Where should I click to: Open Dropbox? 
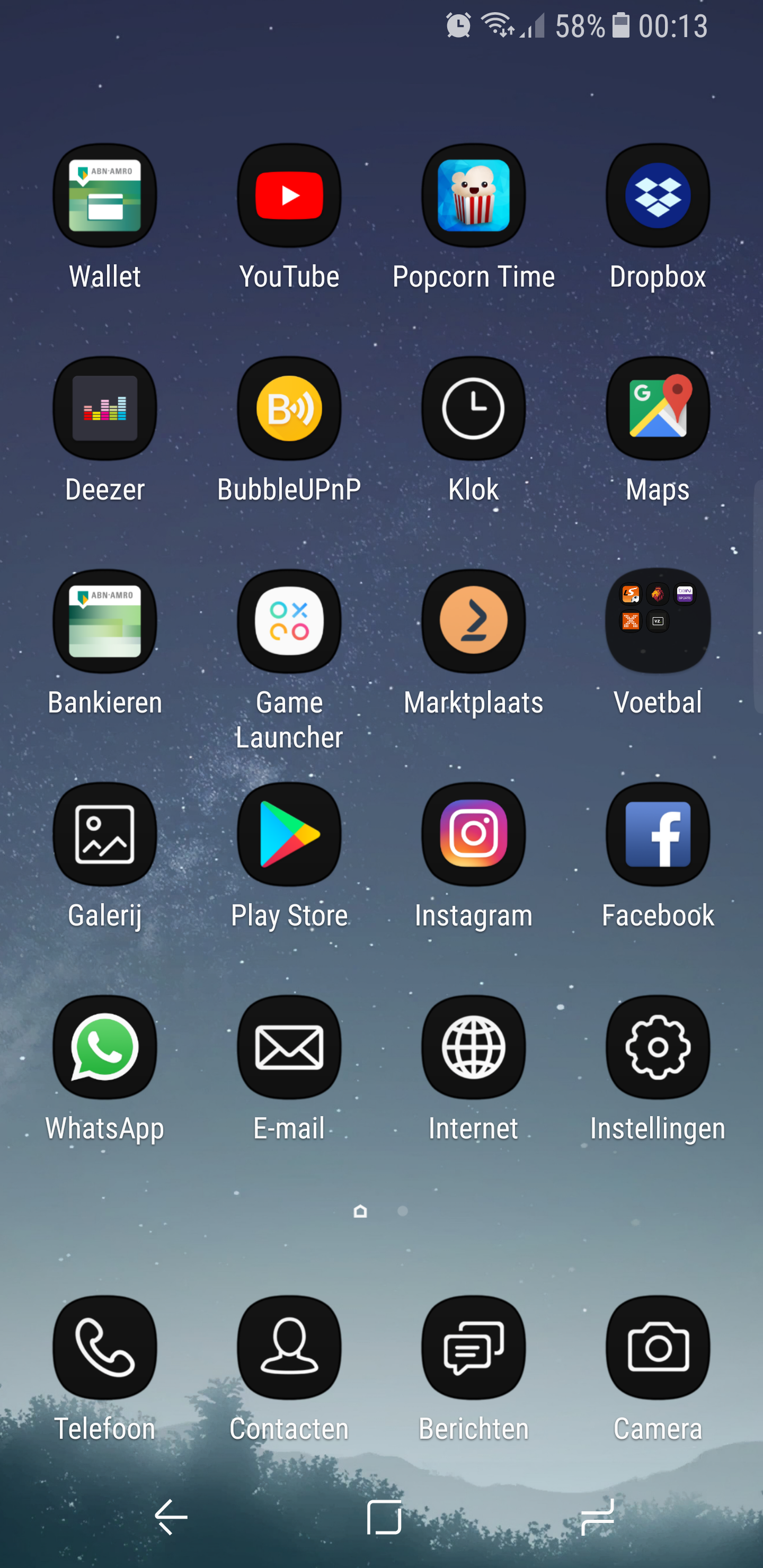(658, 196)
